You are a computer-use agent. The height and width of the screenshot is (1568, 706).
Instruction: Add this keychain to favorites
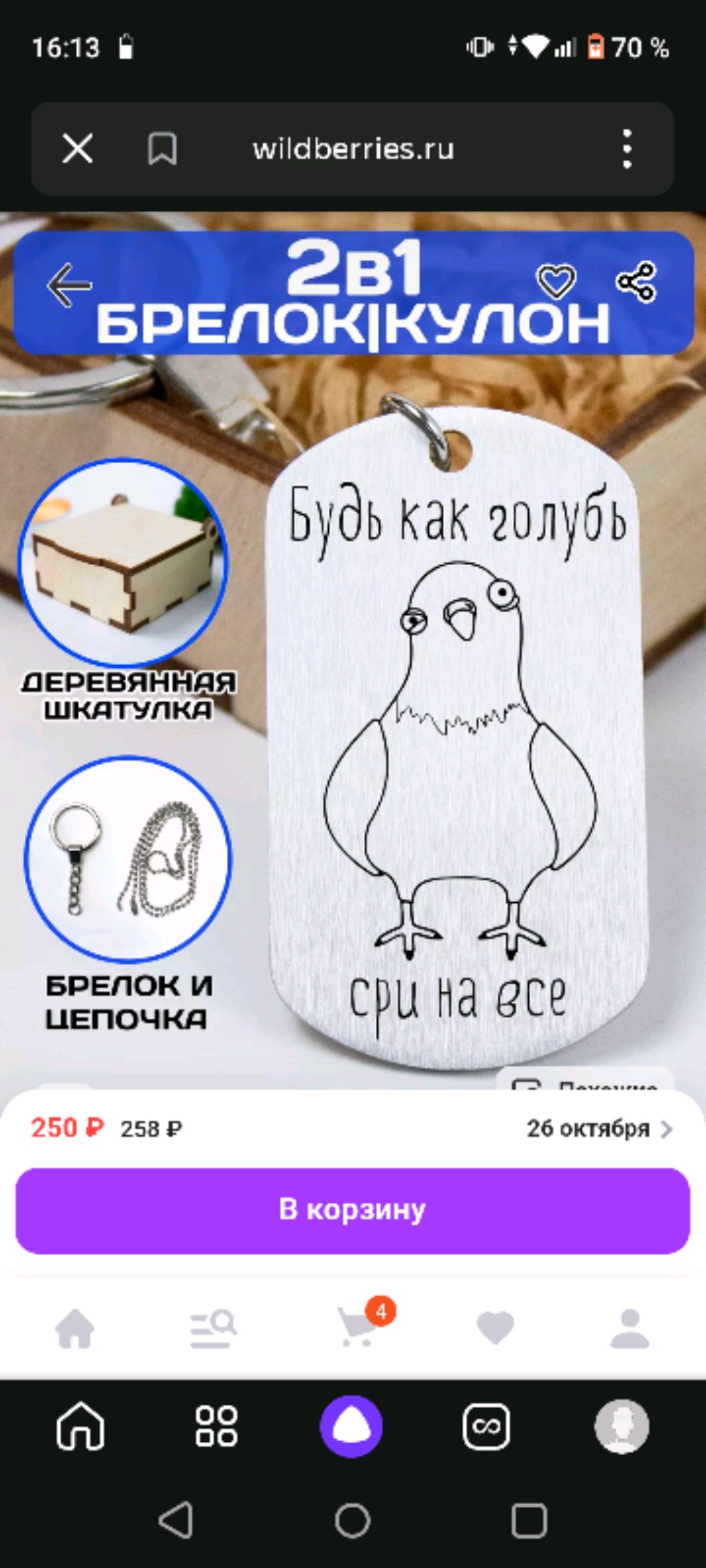click(x=556, y=281)
